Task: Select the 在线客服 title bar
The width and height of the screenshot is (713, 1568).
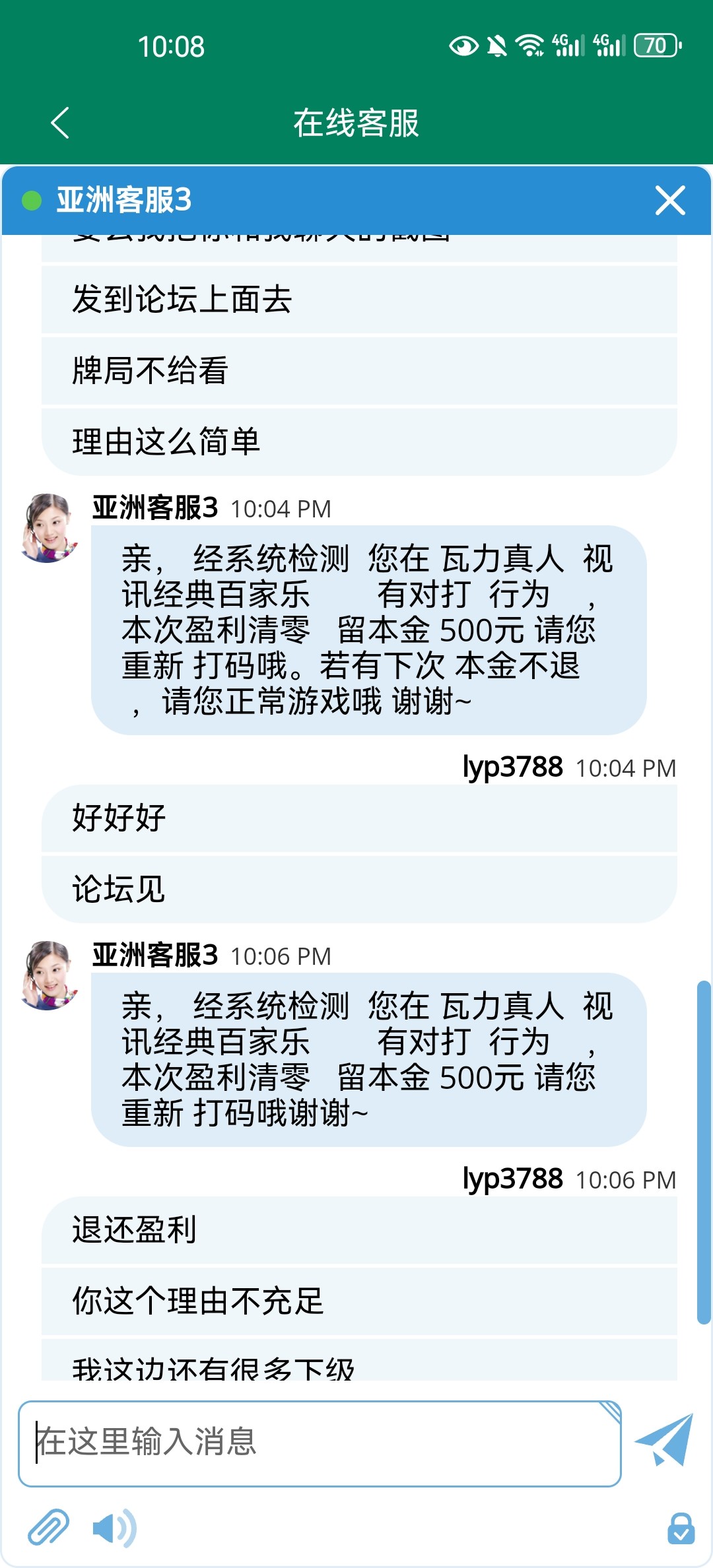Action: [356, 122]
